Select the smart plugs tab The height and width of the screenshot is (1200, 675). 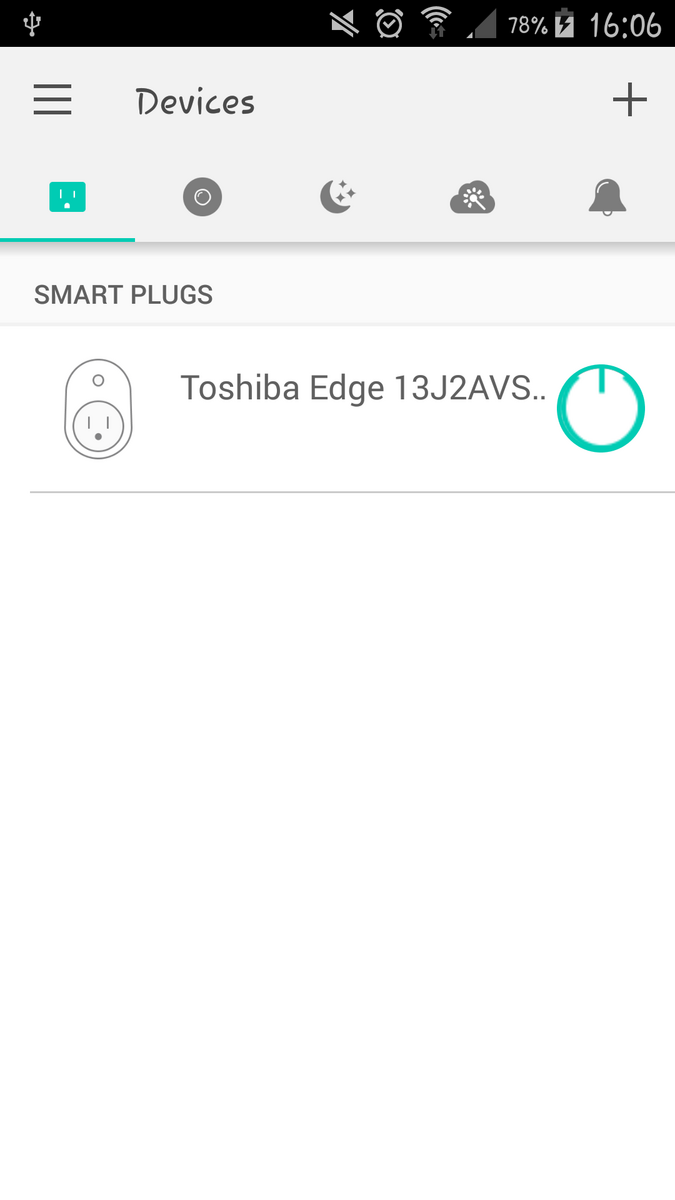coord(67,197)
